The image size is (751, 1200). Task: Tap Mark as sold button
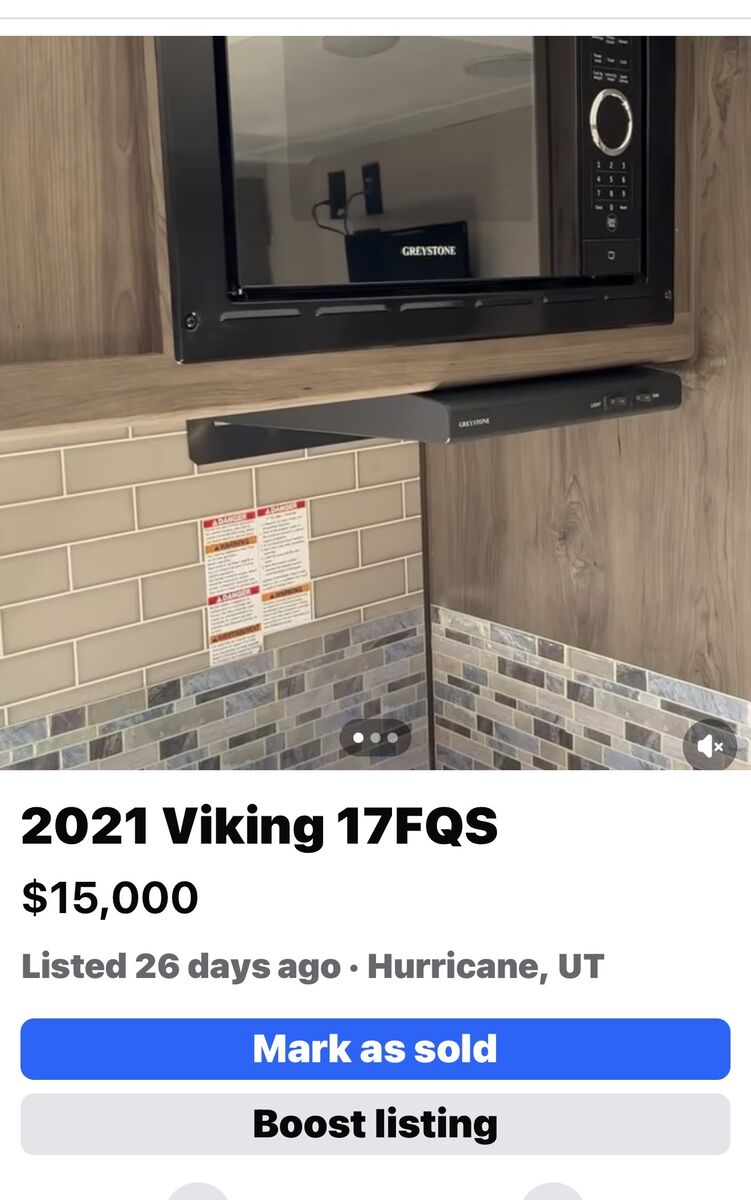(375, 1049)
